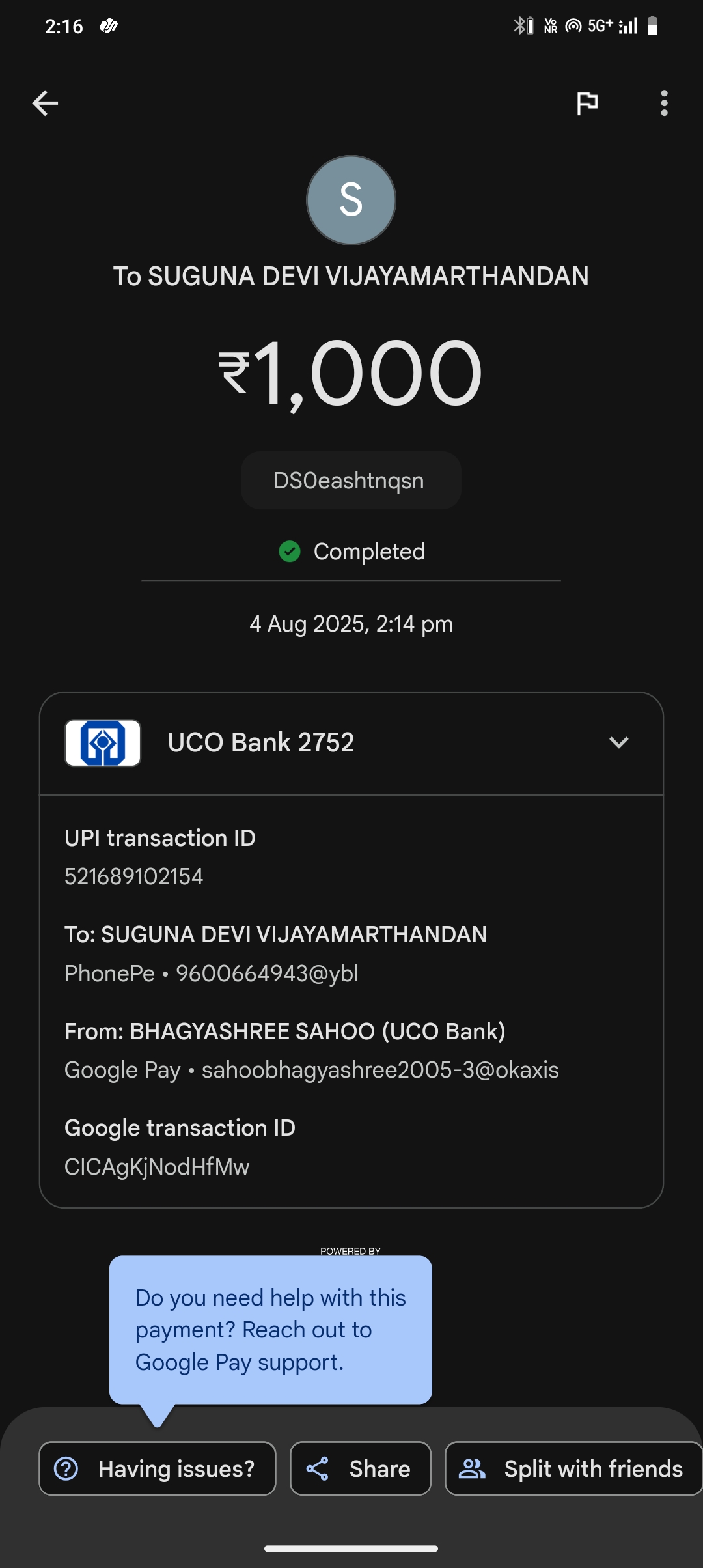Screen dimensions: 703x1568
Task: Open the three-dot overflow menu
Action: pyautogui.click(x=664, y=103)
